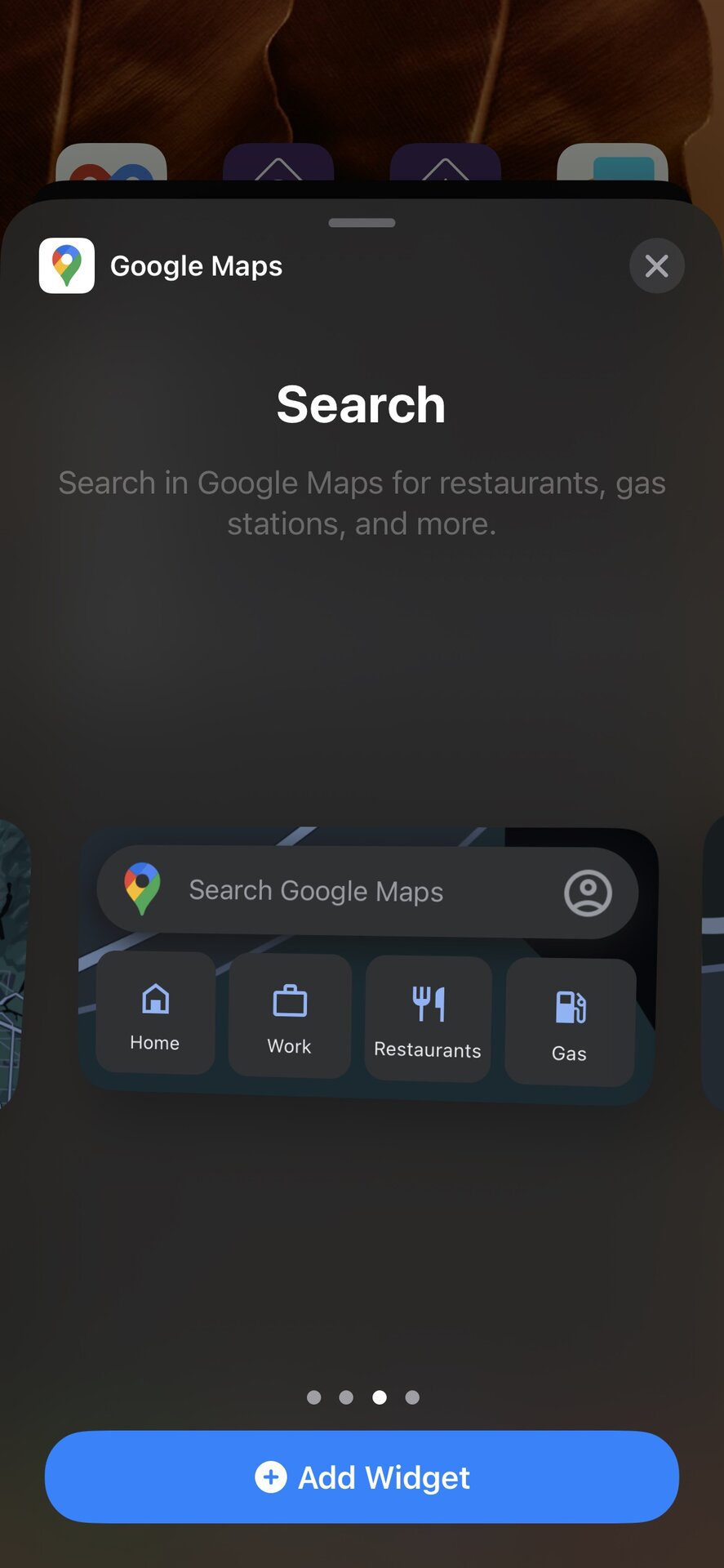
Task: Add the Search widget to home screen
Action: pyautogui.click(x=362, y=1477)
